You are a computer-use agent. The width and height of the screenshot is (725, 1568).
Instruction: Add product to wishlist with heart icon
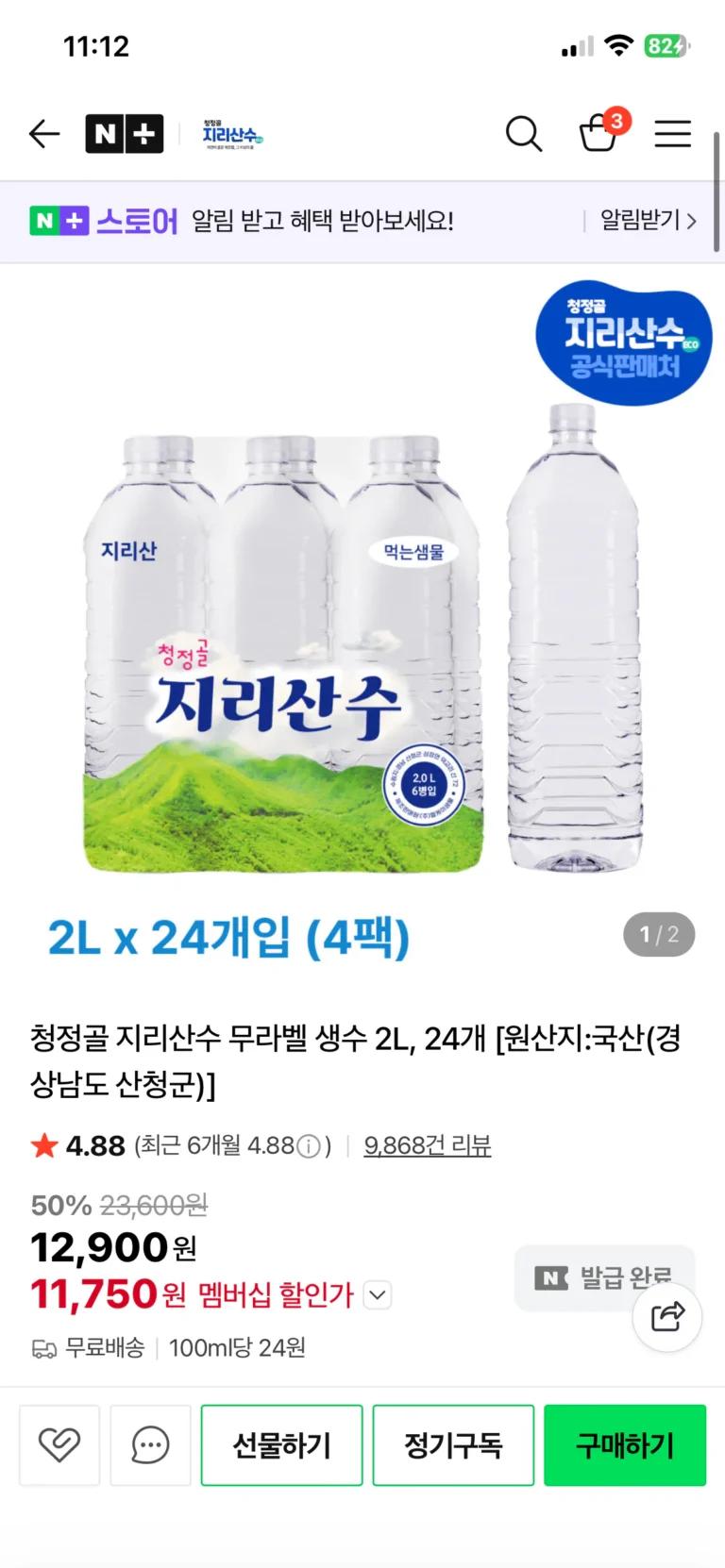pyautogui.click(x=59, y=1444)
